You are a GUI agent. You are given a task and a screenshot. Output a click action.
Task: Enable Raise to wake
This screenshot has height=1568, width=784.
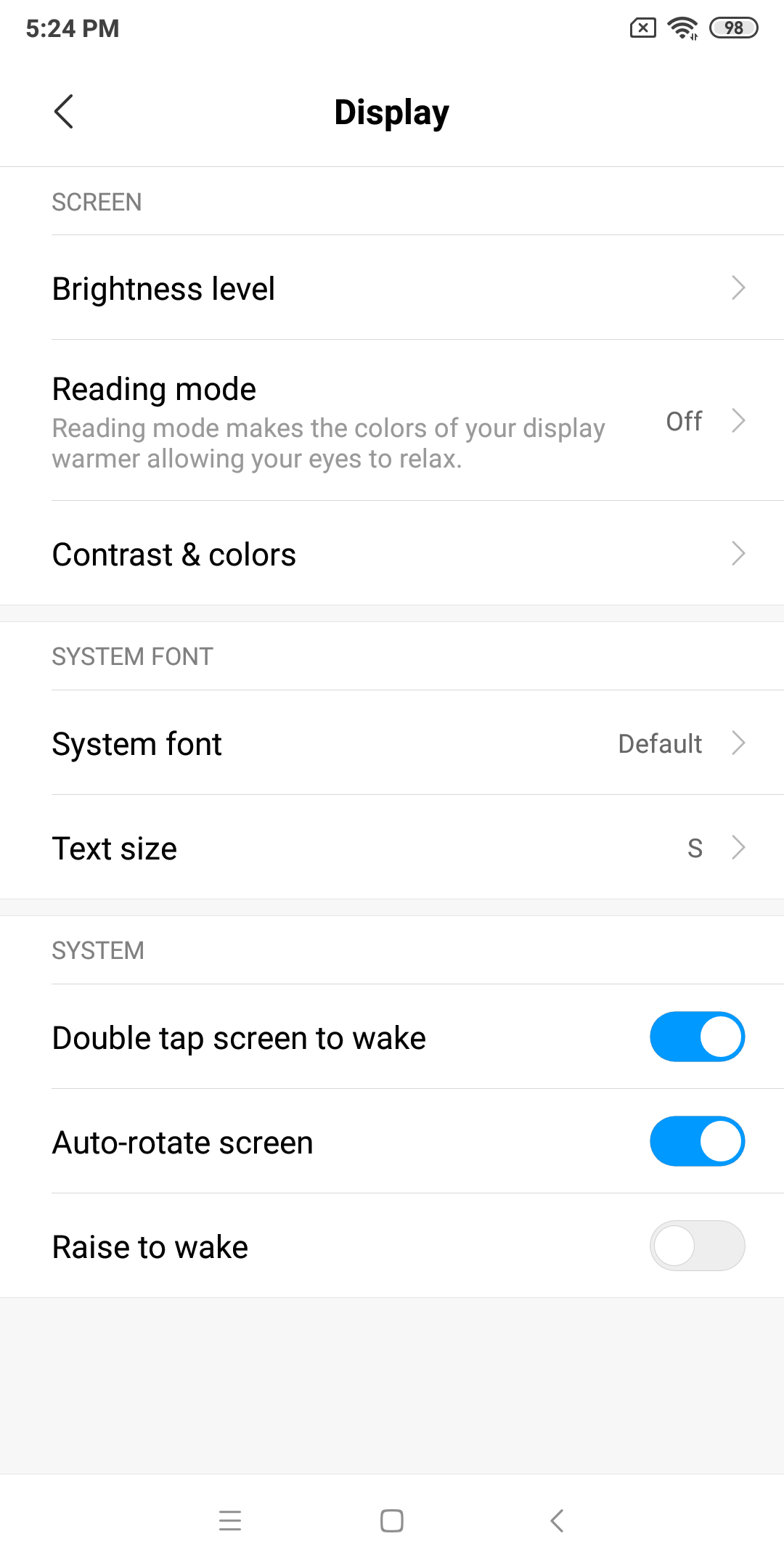click(x=697, y=1246)
